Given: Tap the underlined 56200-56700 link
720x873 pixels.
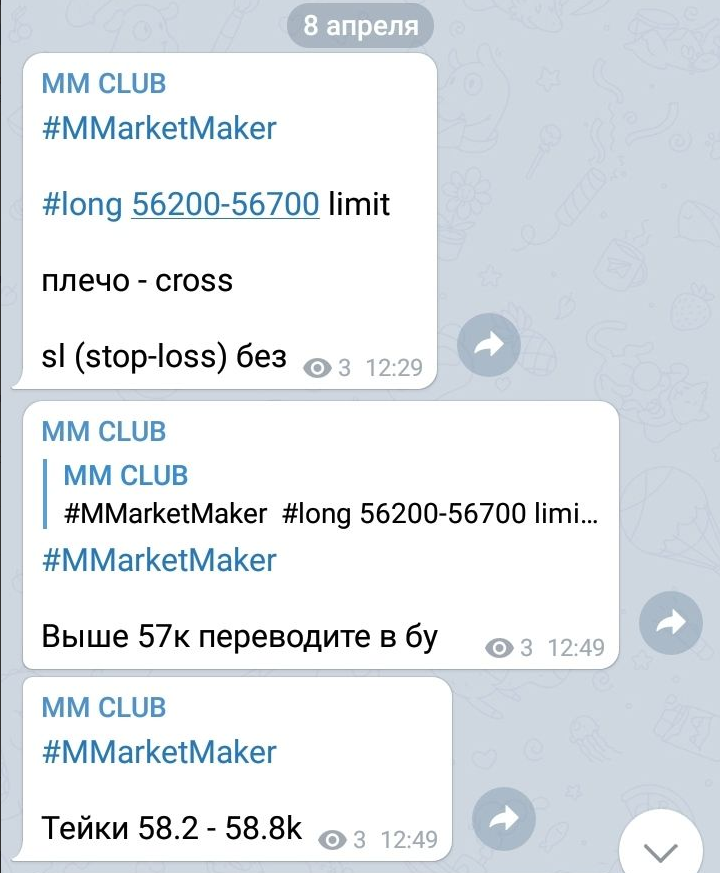Looking at the screenshot, I should pos(225,205).
